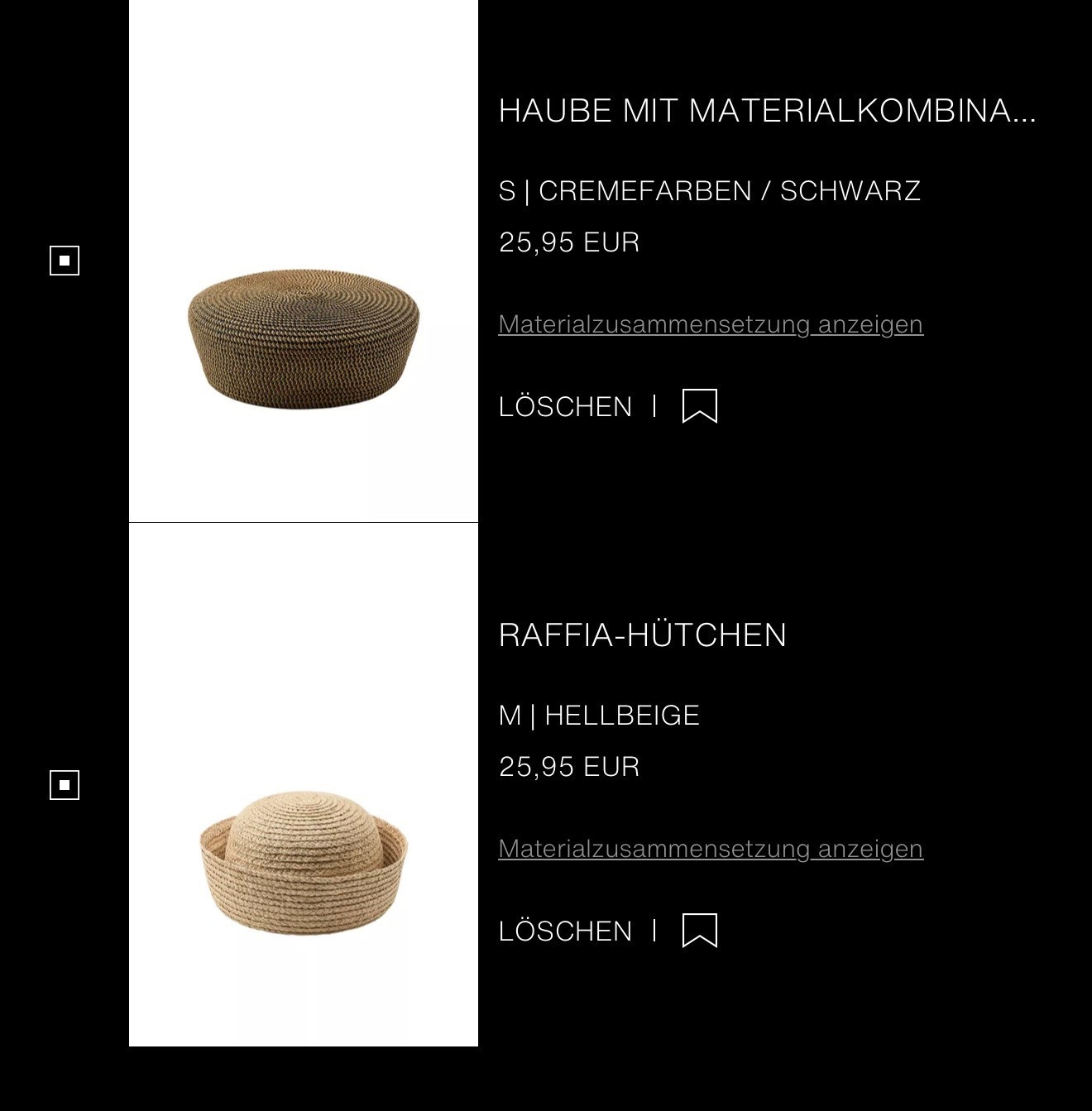Image resolution: width=1092 pixels, height=1111 pixels.
Task: Delete the Haube mit Materialkombination item
Action: tap(565, 407)
